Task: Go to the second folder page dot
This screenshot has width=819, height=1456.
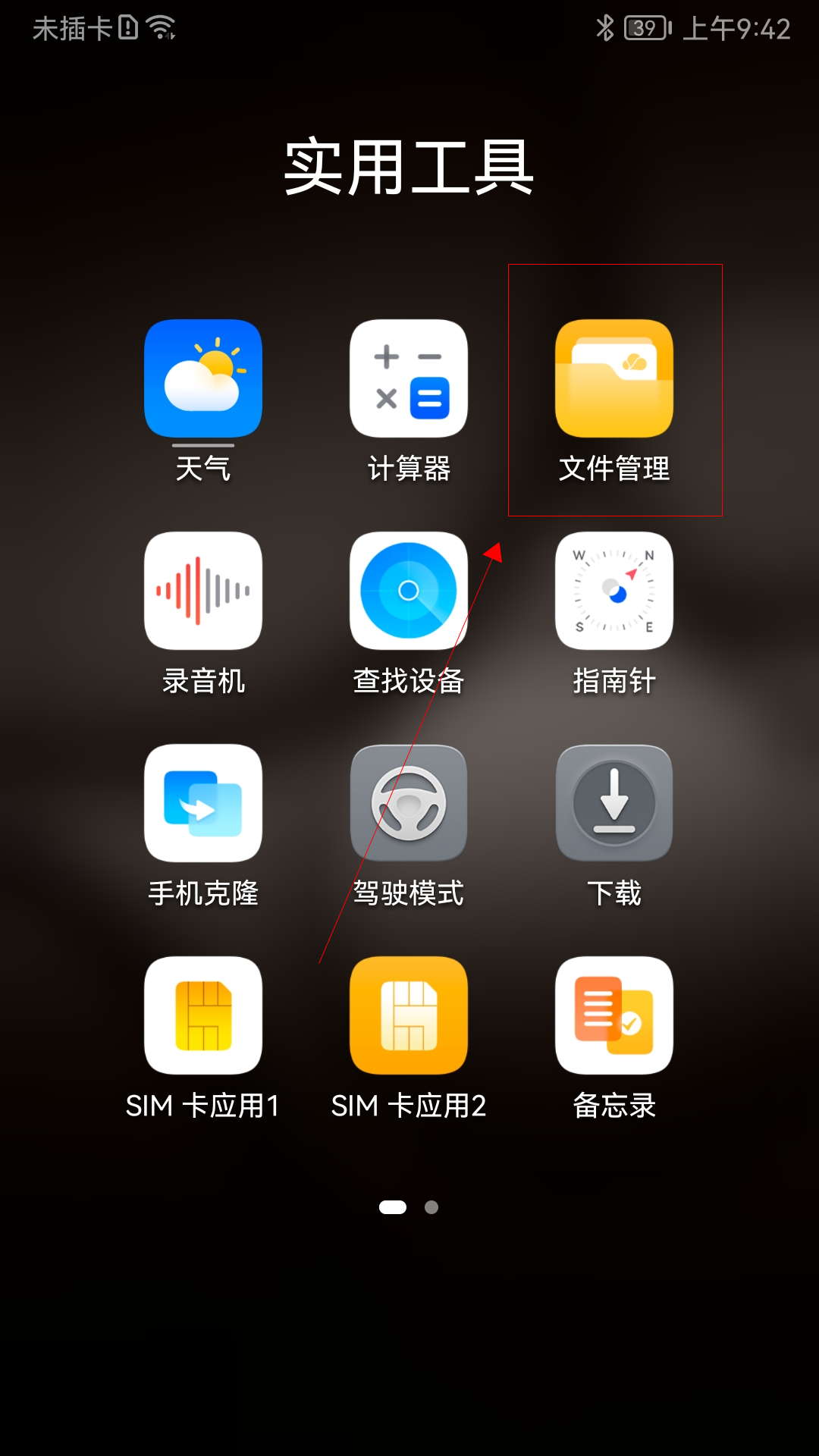Action: 431,1207
